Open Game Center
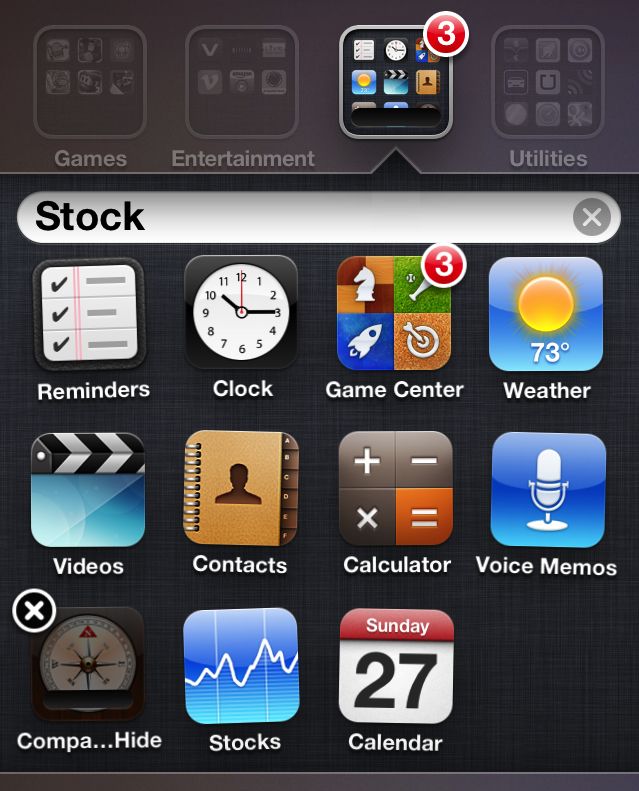 [x=394, y=314]
